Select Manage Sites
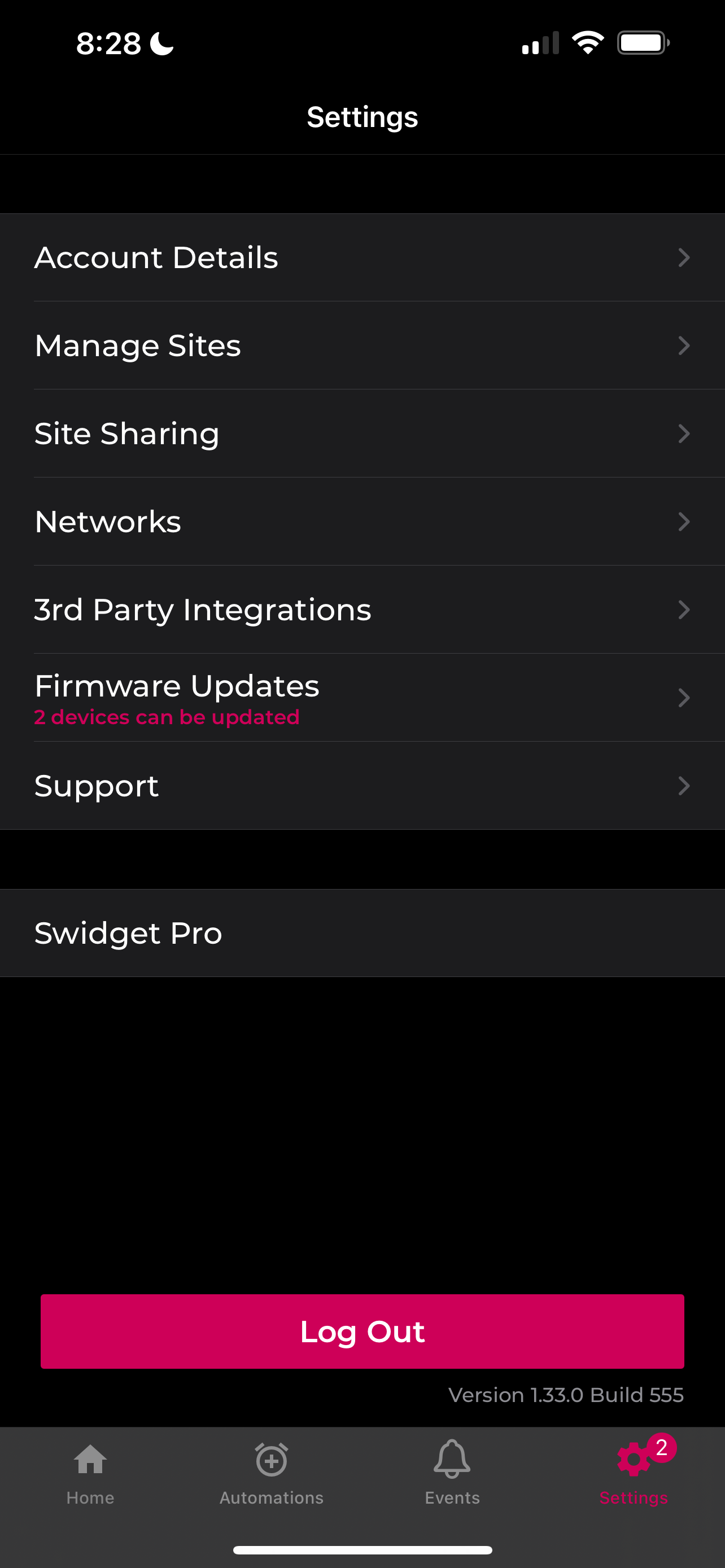725x1568 pixels. click(x=362, y=346)
